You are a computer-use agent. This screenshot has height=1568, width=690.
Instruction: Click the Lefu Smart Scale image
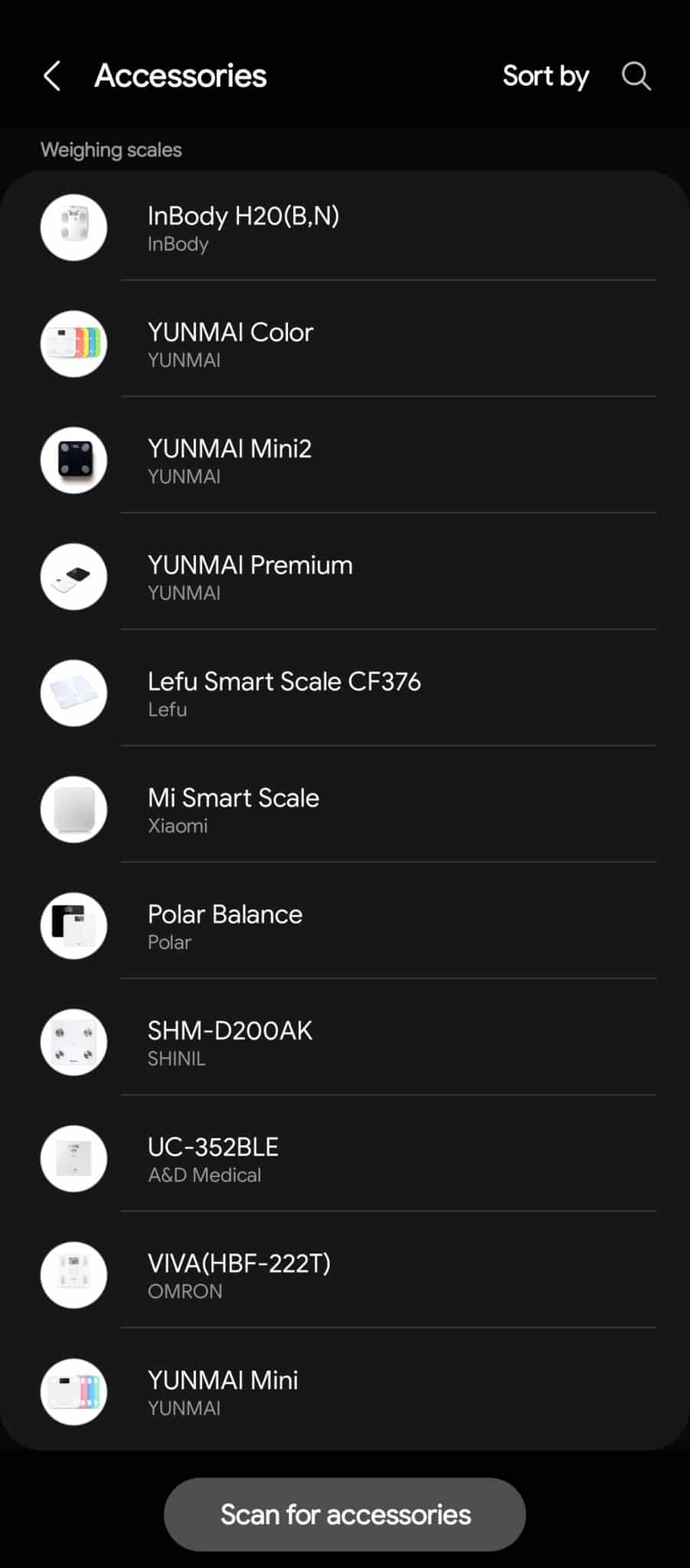[74, 693]
